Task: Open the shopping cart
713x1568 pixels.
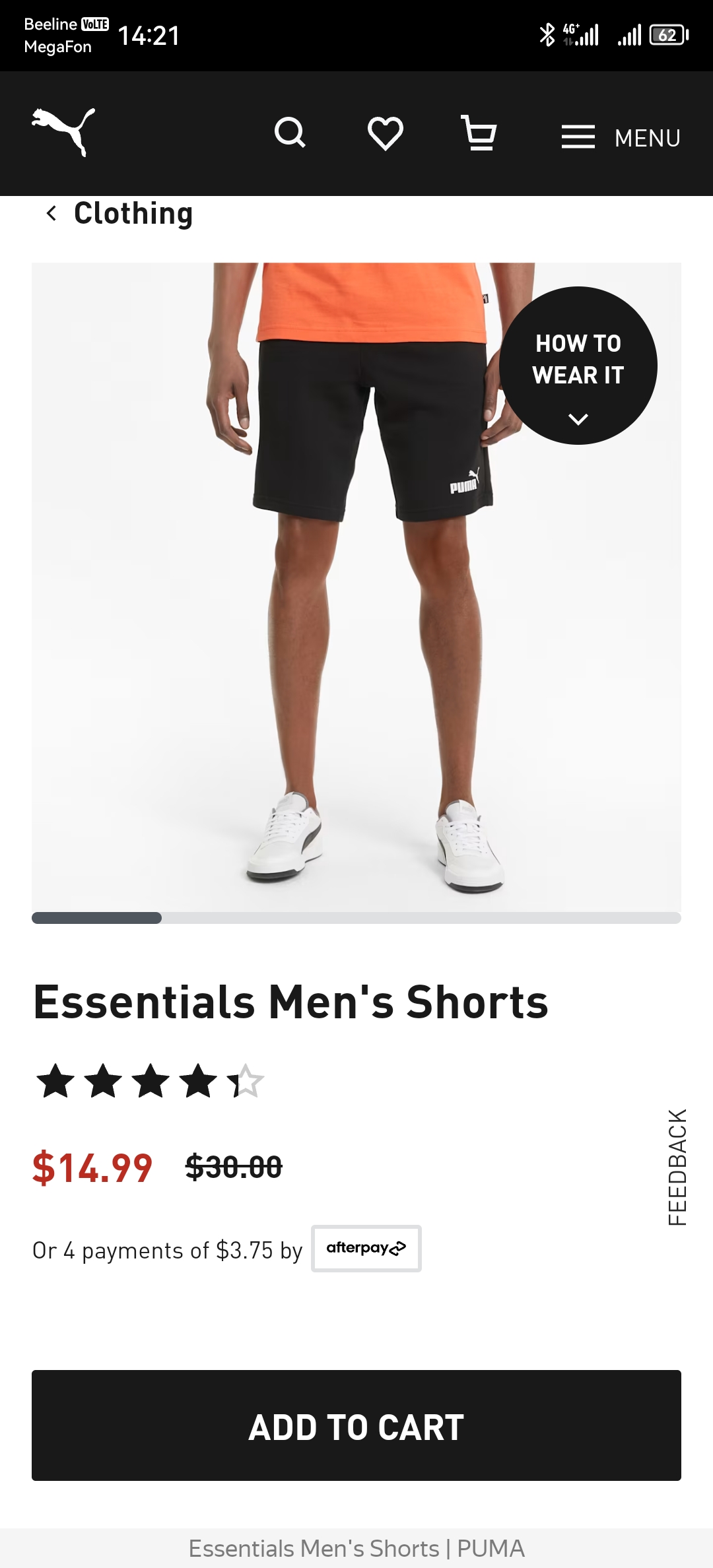Action: pyautogui.click(x=479, y=133)
